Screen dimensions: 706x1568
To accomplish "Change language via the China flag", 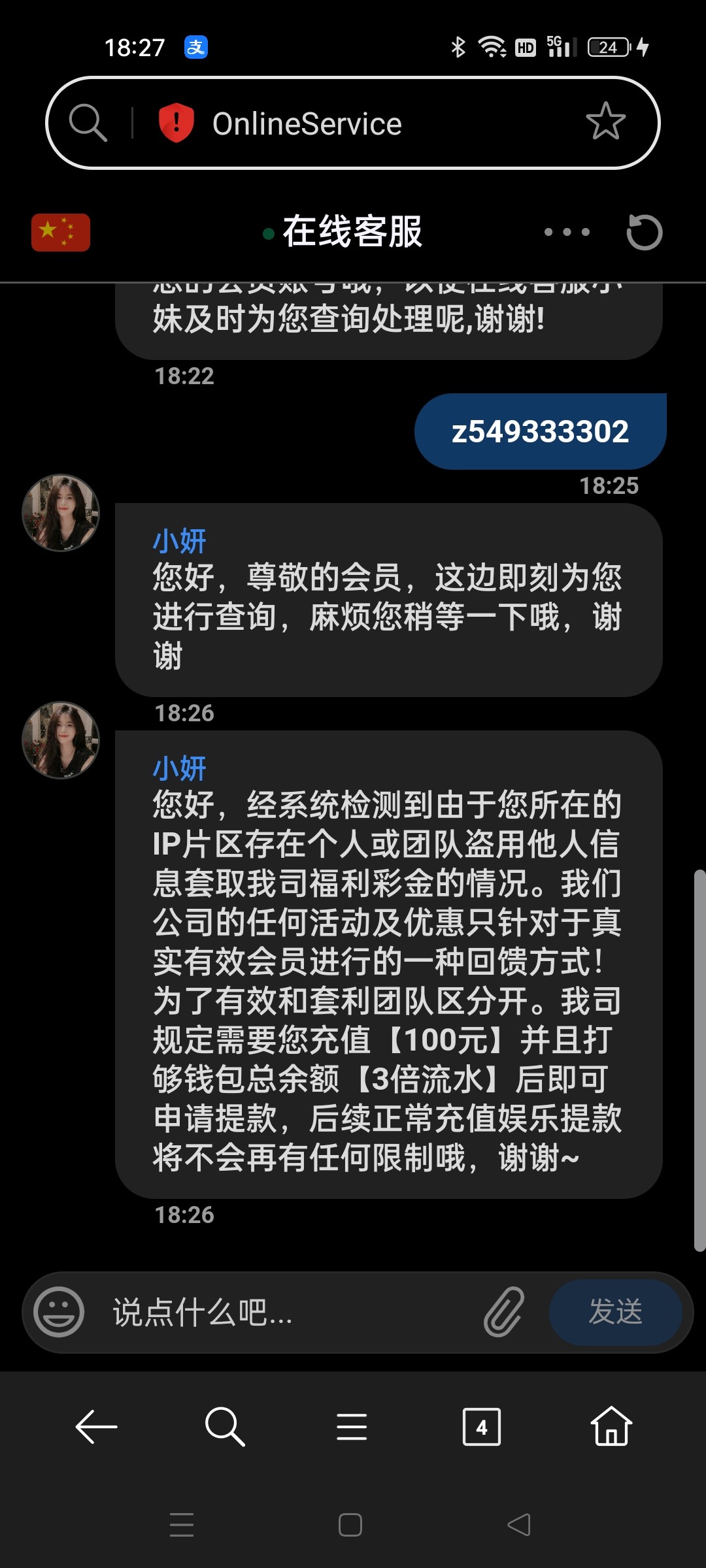I will tap(61, 232).
